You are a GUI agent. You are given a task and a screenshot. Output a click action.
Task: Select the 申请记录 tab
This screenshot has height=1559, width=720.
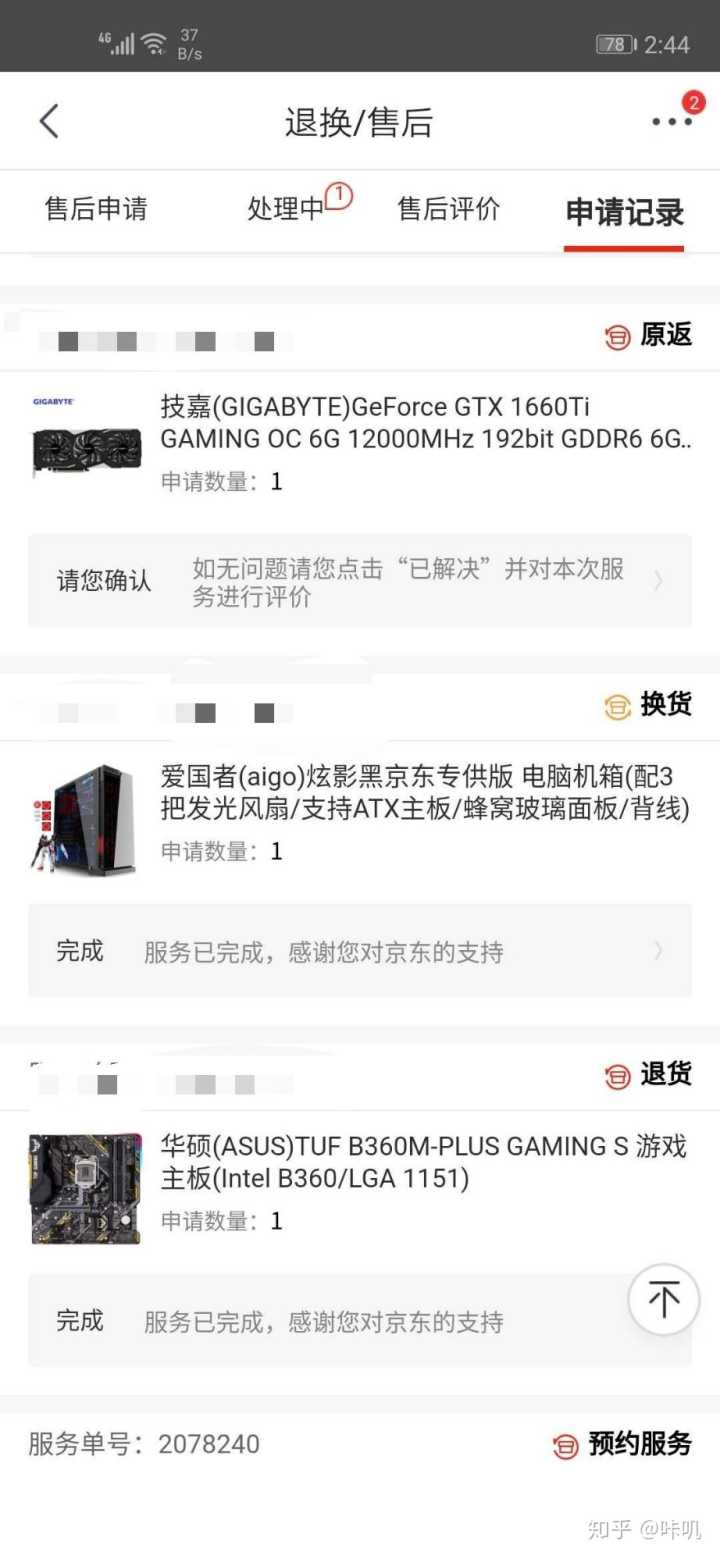tap(624, 212)
